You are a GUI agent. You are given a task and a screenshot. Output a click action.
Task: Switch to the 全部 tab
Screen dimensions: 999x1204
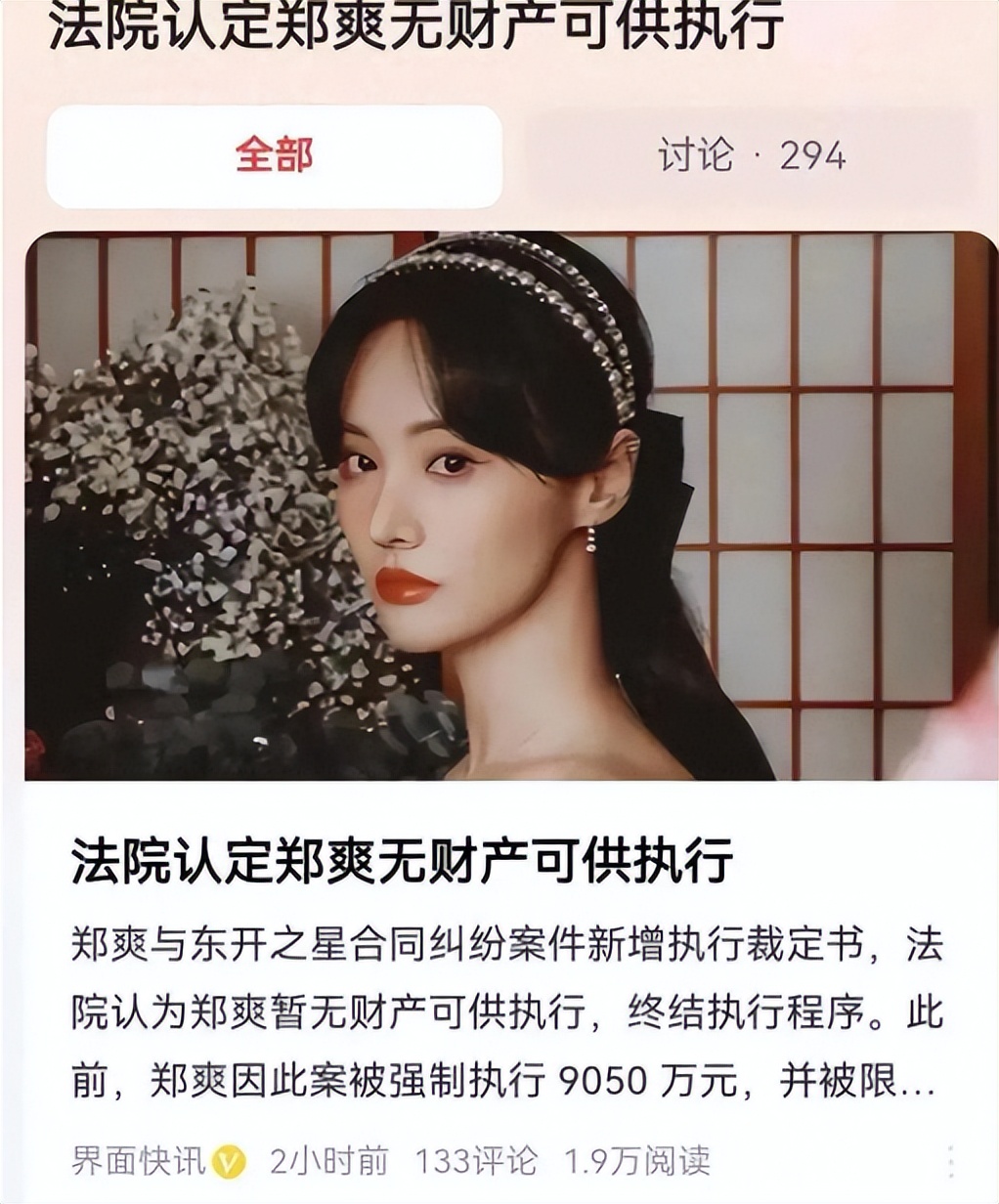[x=274, y=156]
